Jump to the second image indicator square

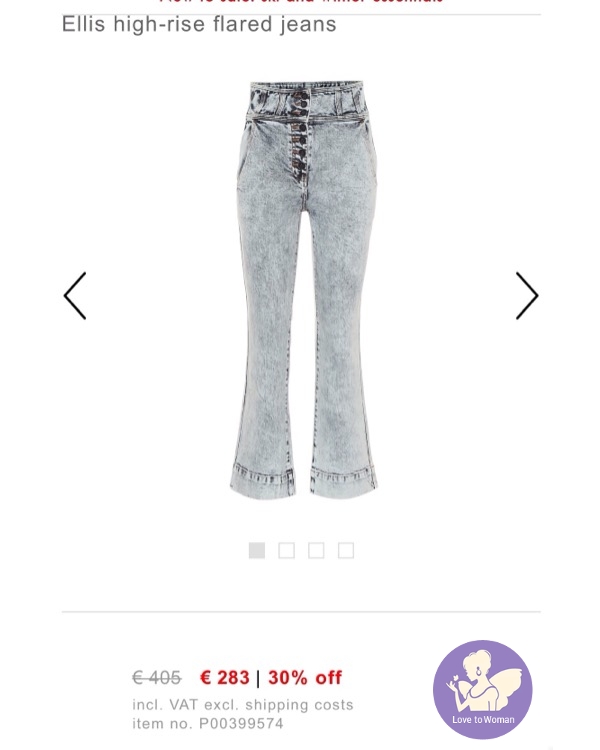286,550
